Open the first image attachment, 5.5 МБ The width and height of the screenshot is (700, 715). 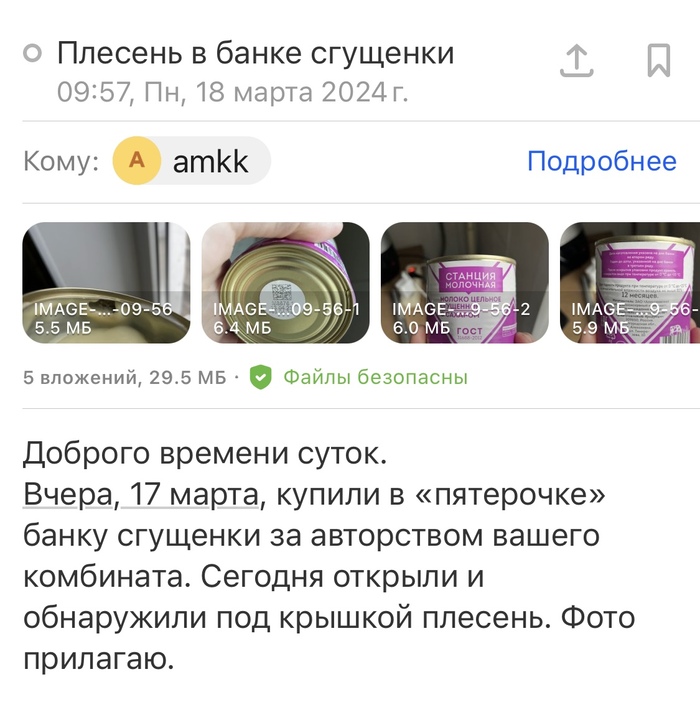106,283
